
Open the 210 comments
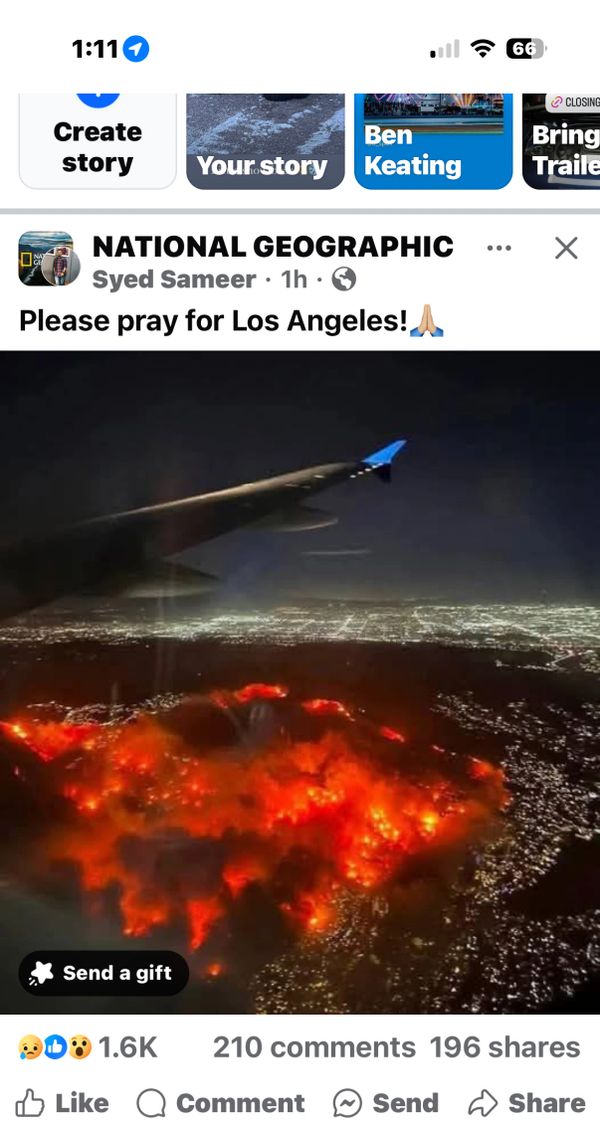coord(313,1047)
